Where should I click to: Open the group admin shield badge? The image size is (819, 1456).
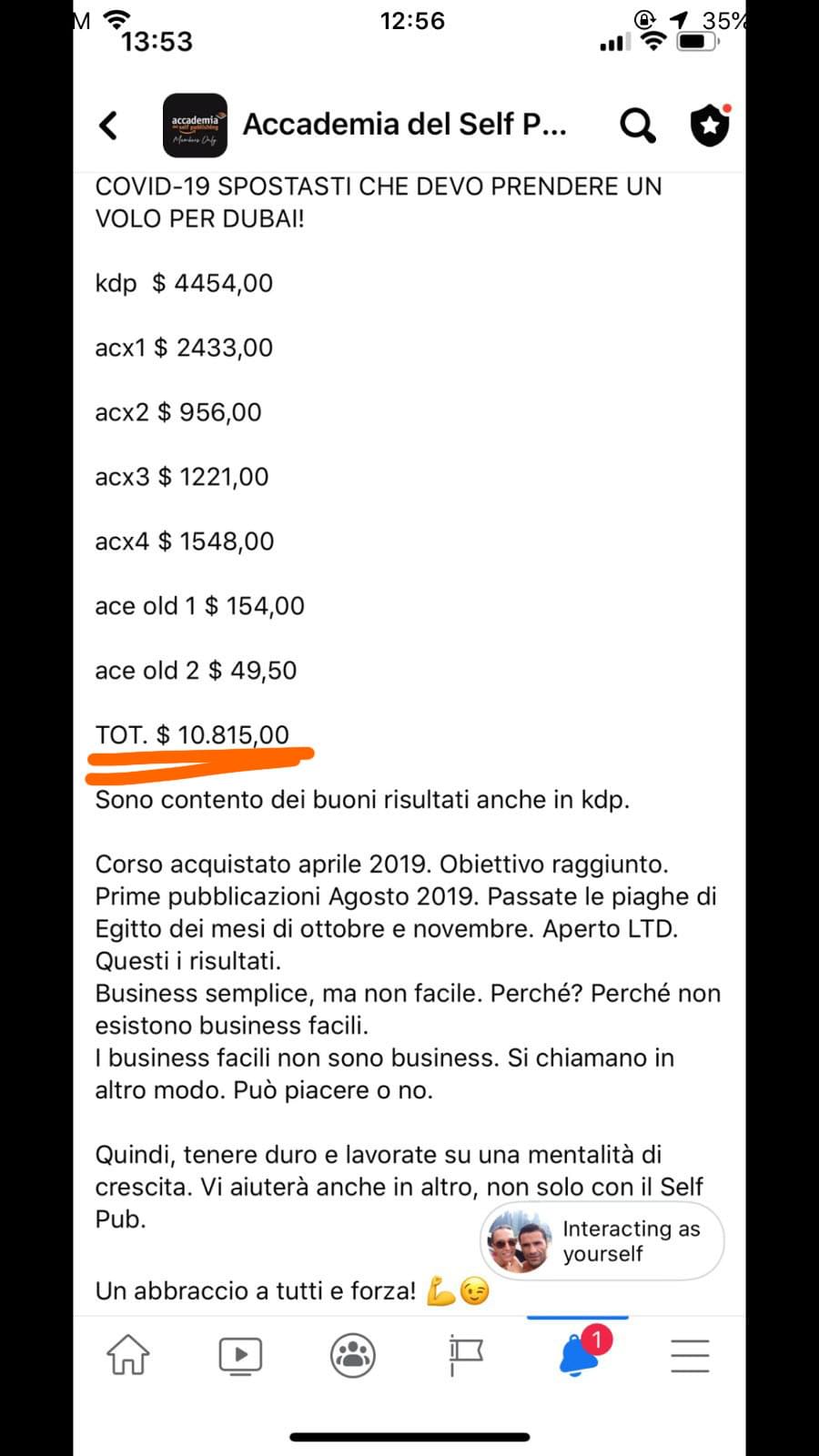(710, 125)
